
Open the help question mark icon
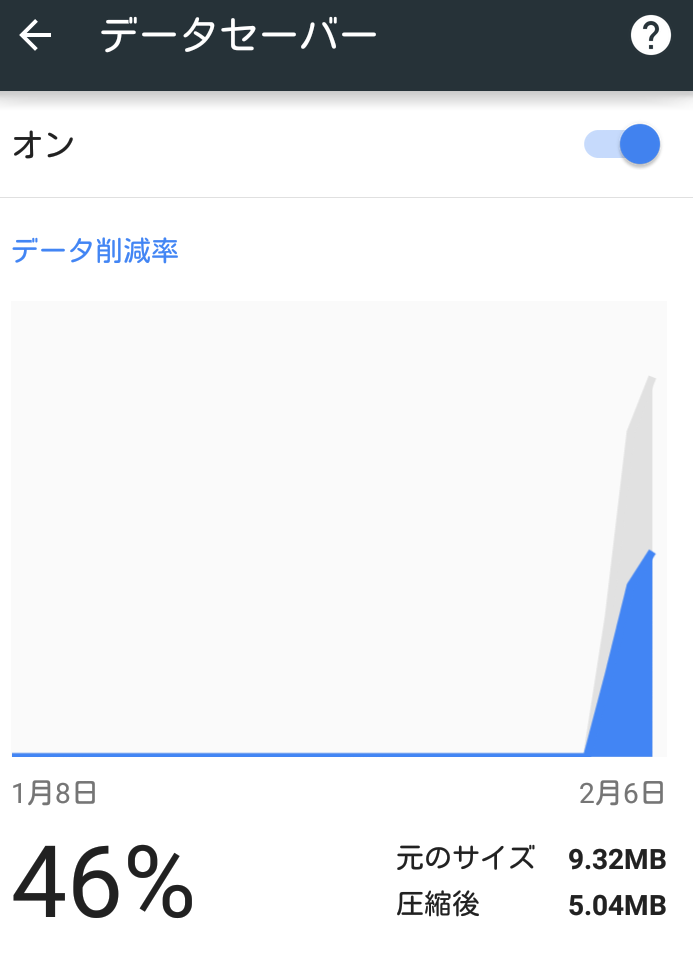650,37
